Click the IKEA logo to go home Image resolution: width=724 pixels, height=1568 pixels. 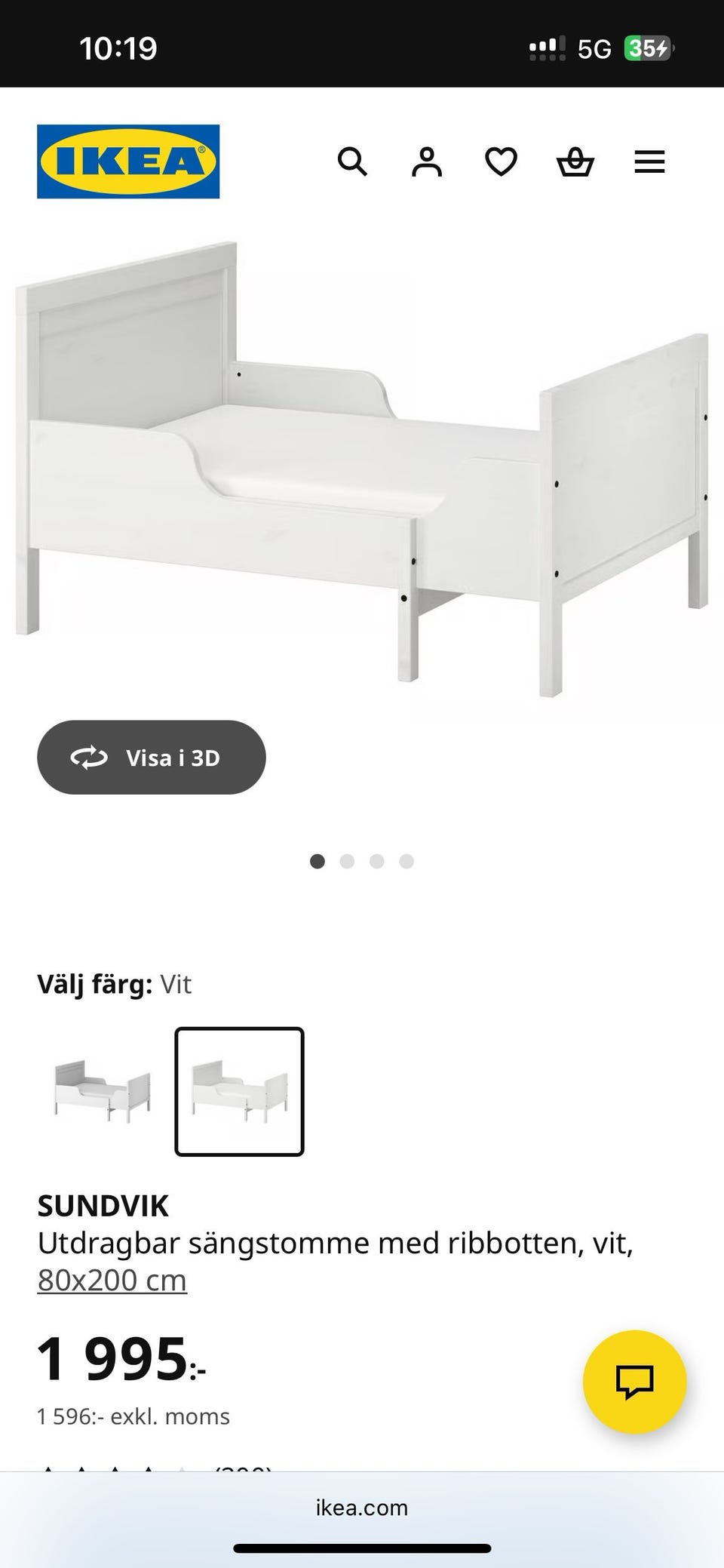click(x=127, y=160)
